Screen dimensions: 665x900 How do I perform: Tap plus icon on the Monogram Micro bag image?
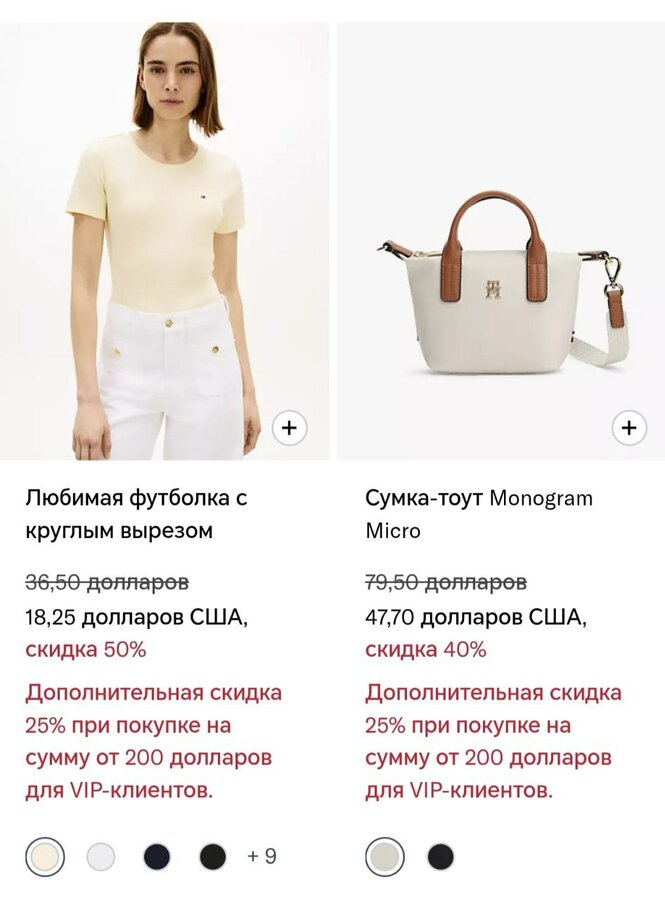pyautogui.click(x=628, y=428)
